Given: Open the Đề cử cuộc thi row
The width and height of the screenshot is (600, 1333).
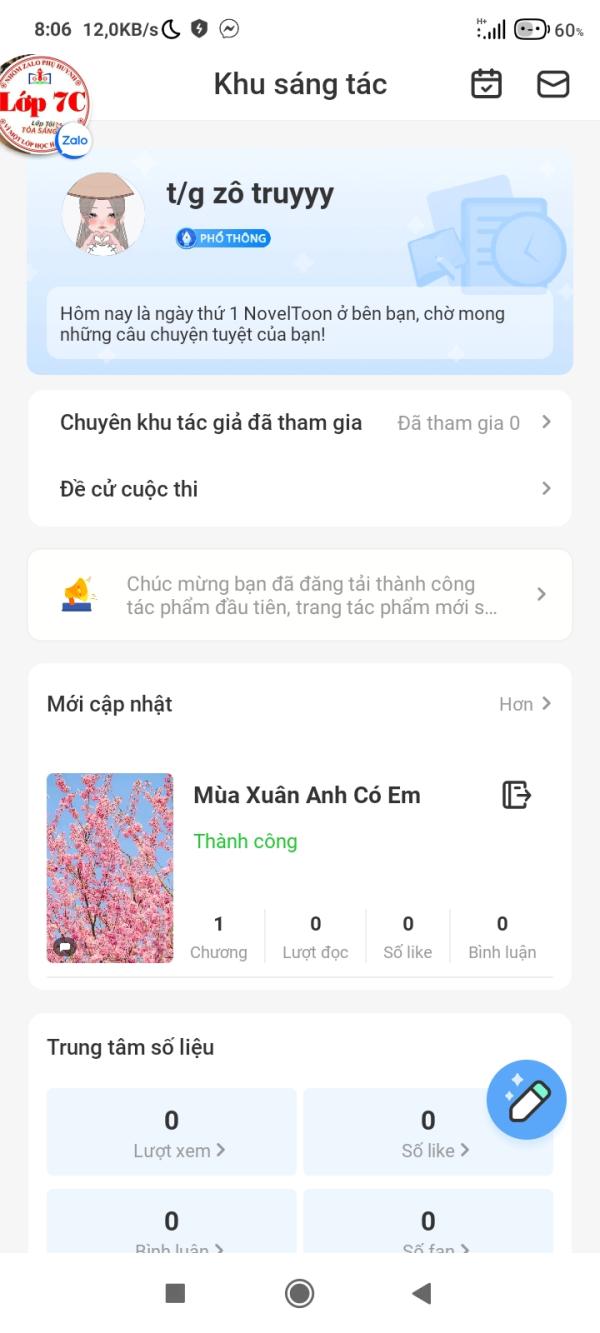Looking at the screenshot, I should pyautogui.click(x=300, y=489).
